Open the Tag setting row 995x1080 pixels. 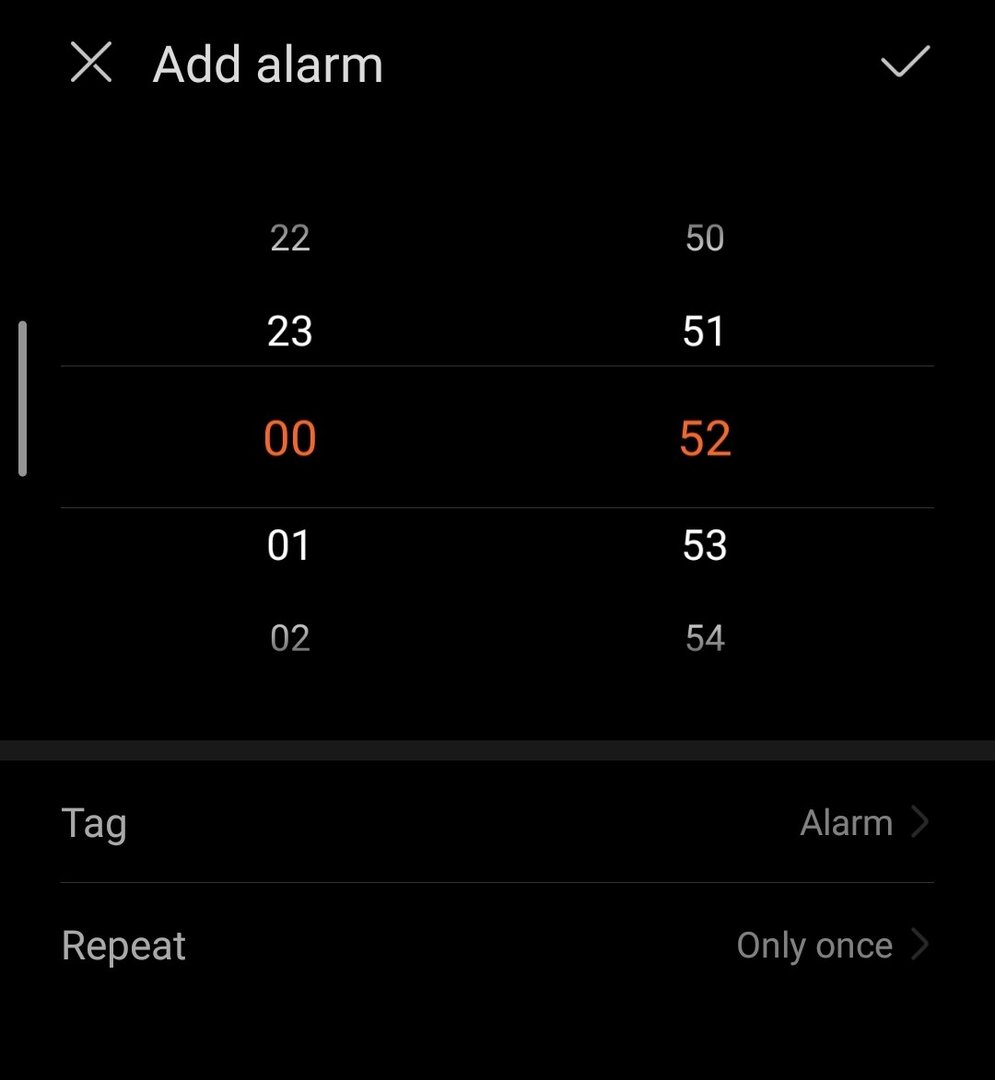[x=497, y=823]
